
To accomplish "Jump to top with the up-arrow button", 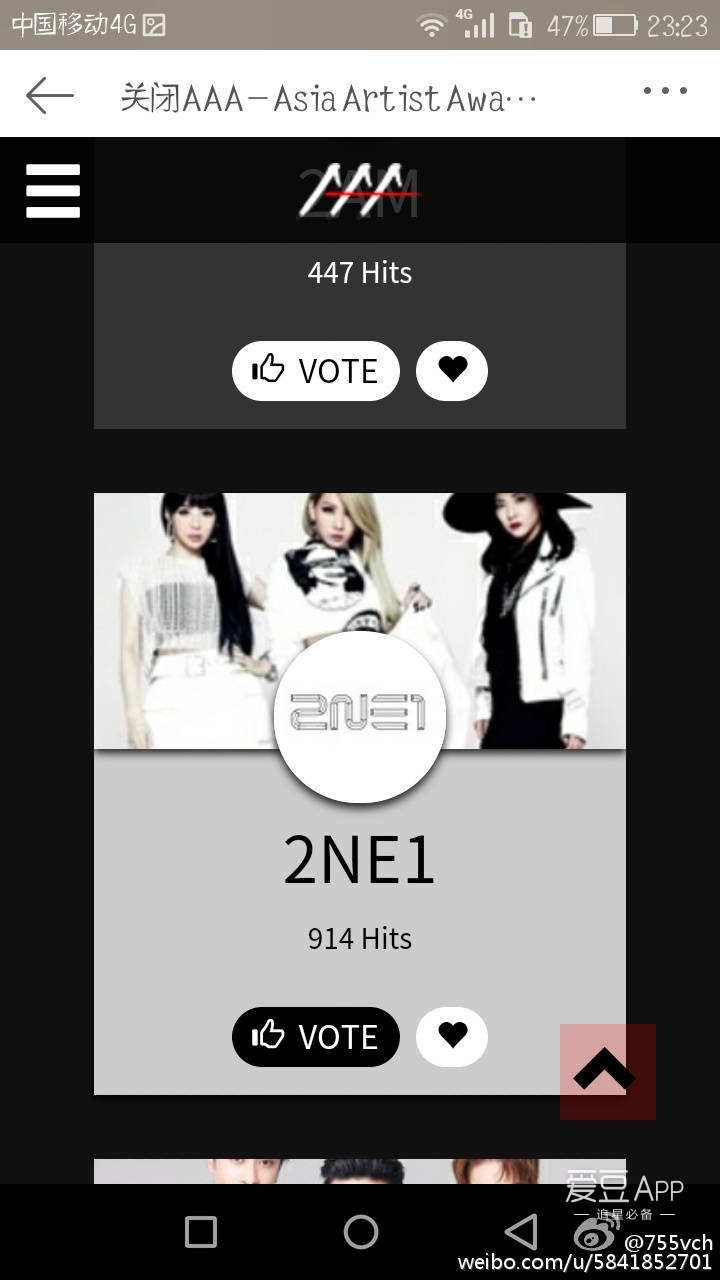I will pos(607,1072).
